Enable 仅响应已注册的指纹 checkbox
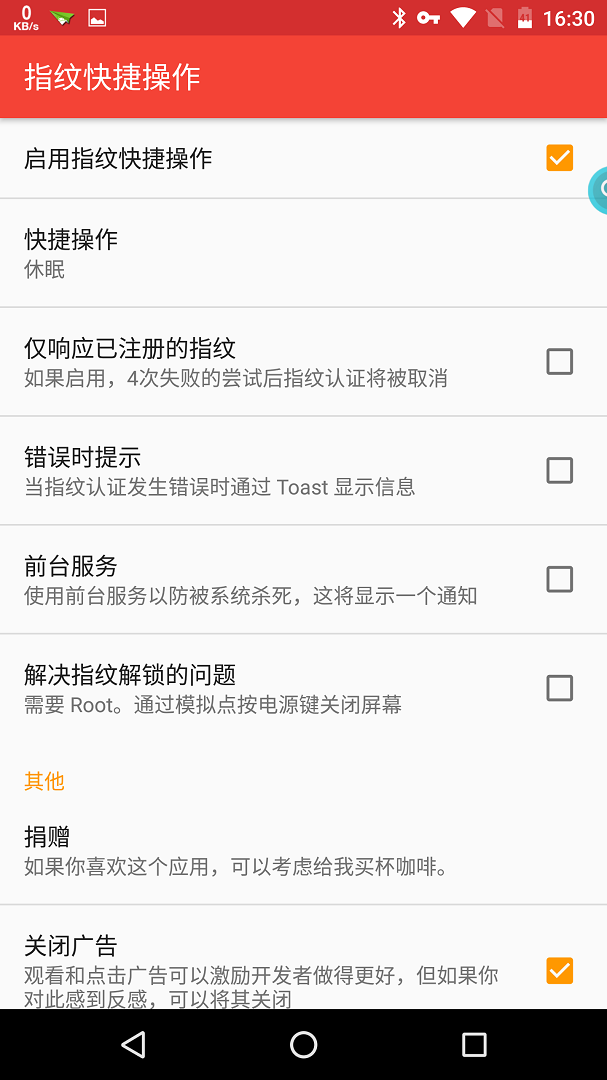 pyautogui.click(x=559, y=361)
